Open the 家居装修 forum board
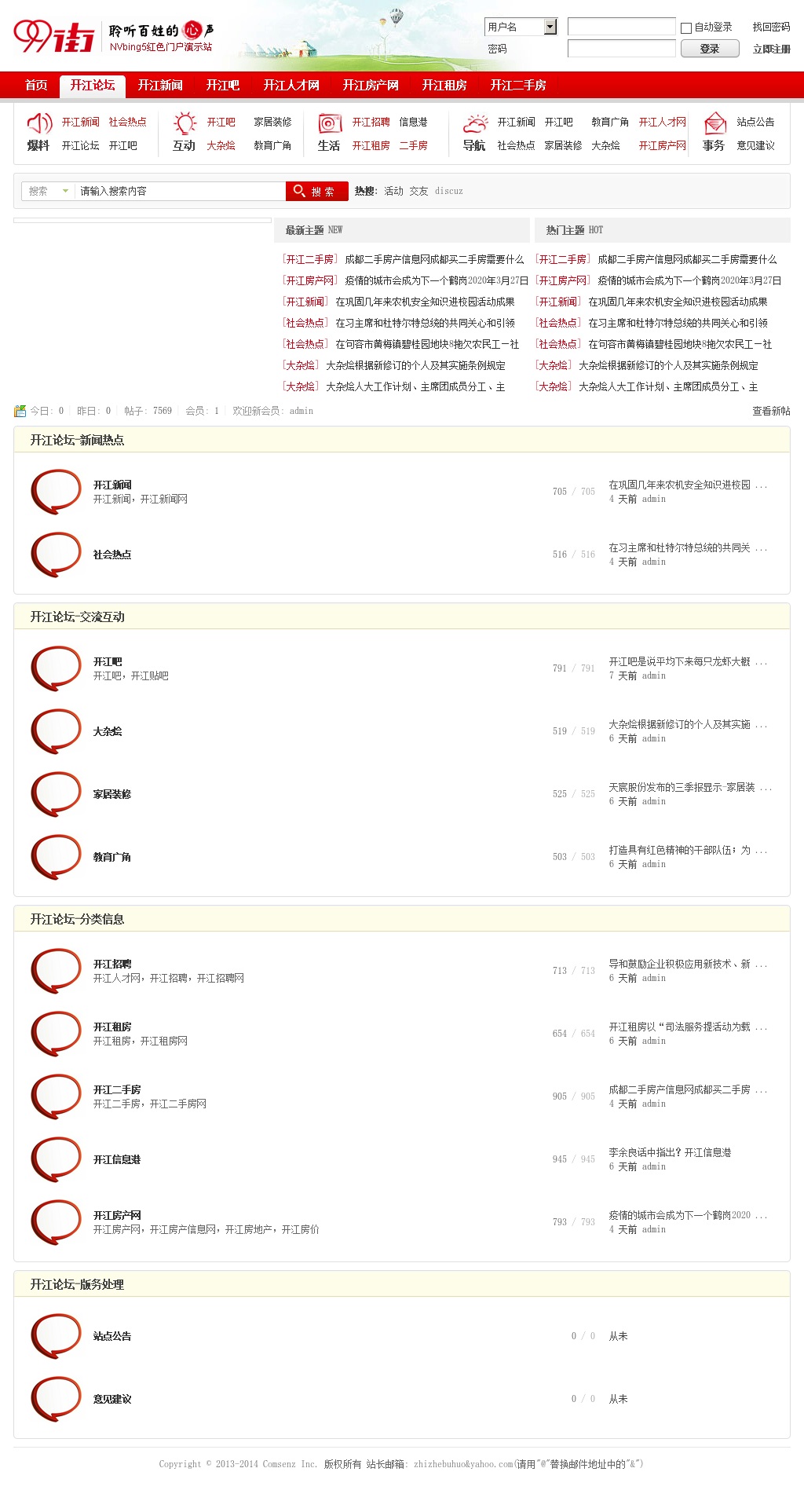The image size is (804, 1512). tap(112, 794)
